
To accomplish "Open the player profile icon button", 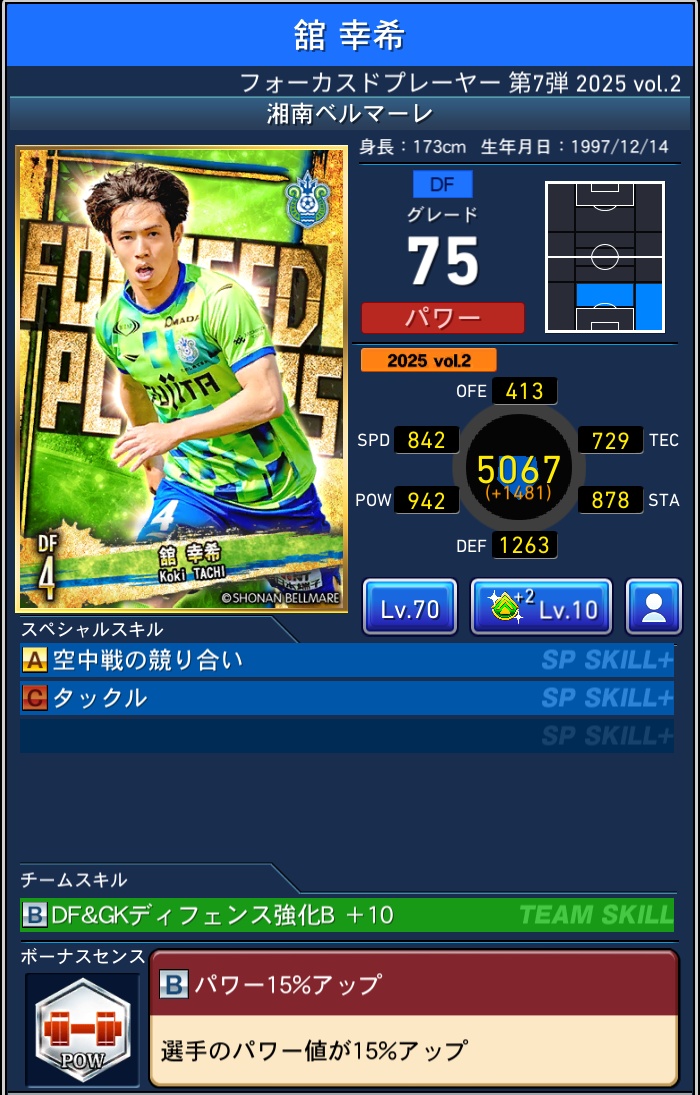I will [x=654, y=608].
